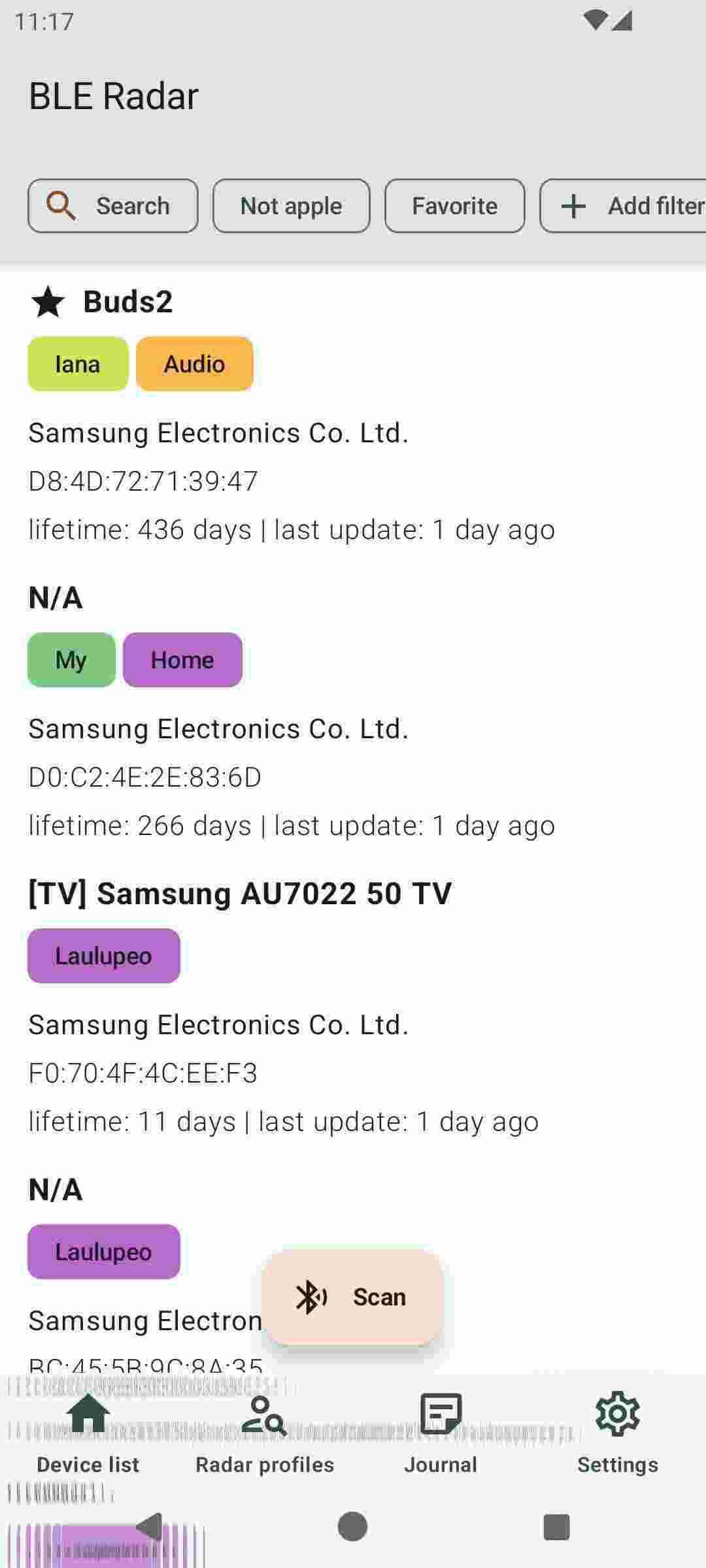This screenshot has height=1568, width=706.
Task: Toggle the Not apple filter
Action: [291, 206]
